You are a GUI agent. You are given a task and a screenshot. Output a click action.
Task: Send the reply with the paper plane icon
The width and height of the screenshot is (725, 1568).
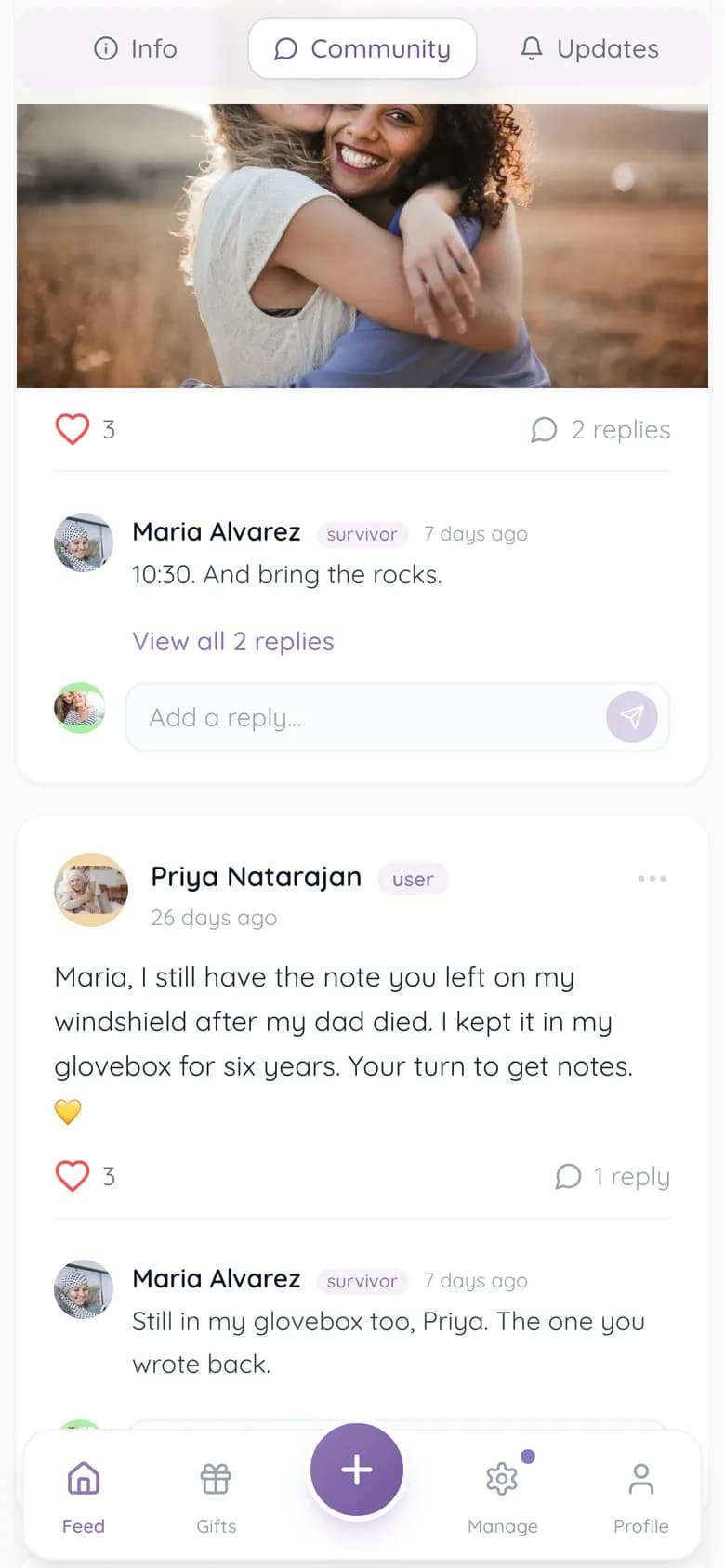point(632,717)
